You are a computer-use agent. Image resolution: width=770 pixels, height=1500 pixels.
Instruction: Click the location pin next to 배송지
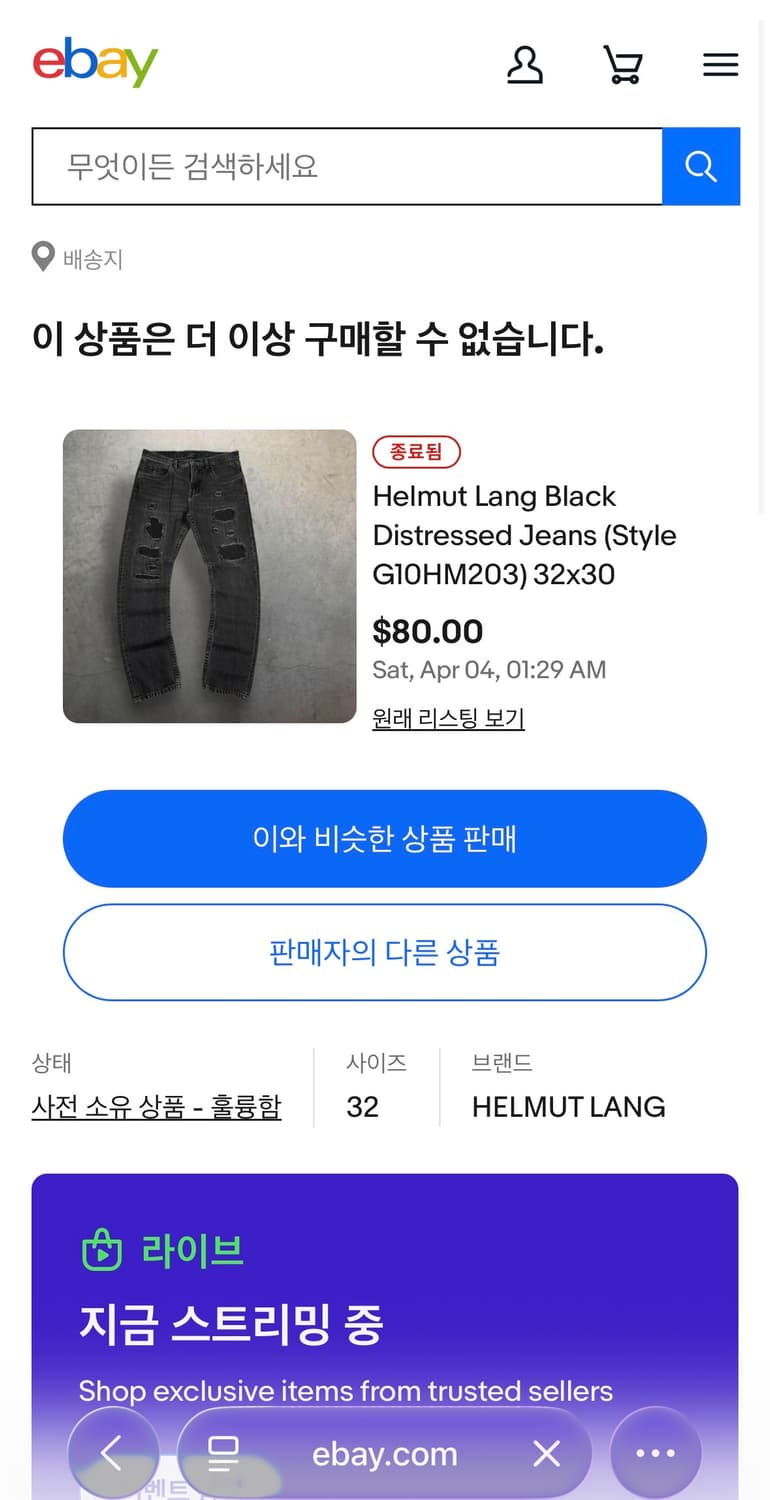pos(42,257)
